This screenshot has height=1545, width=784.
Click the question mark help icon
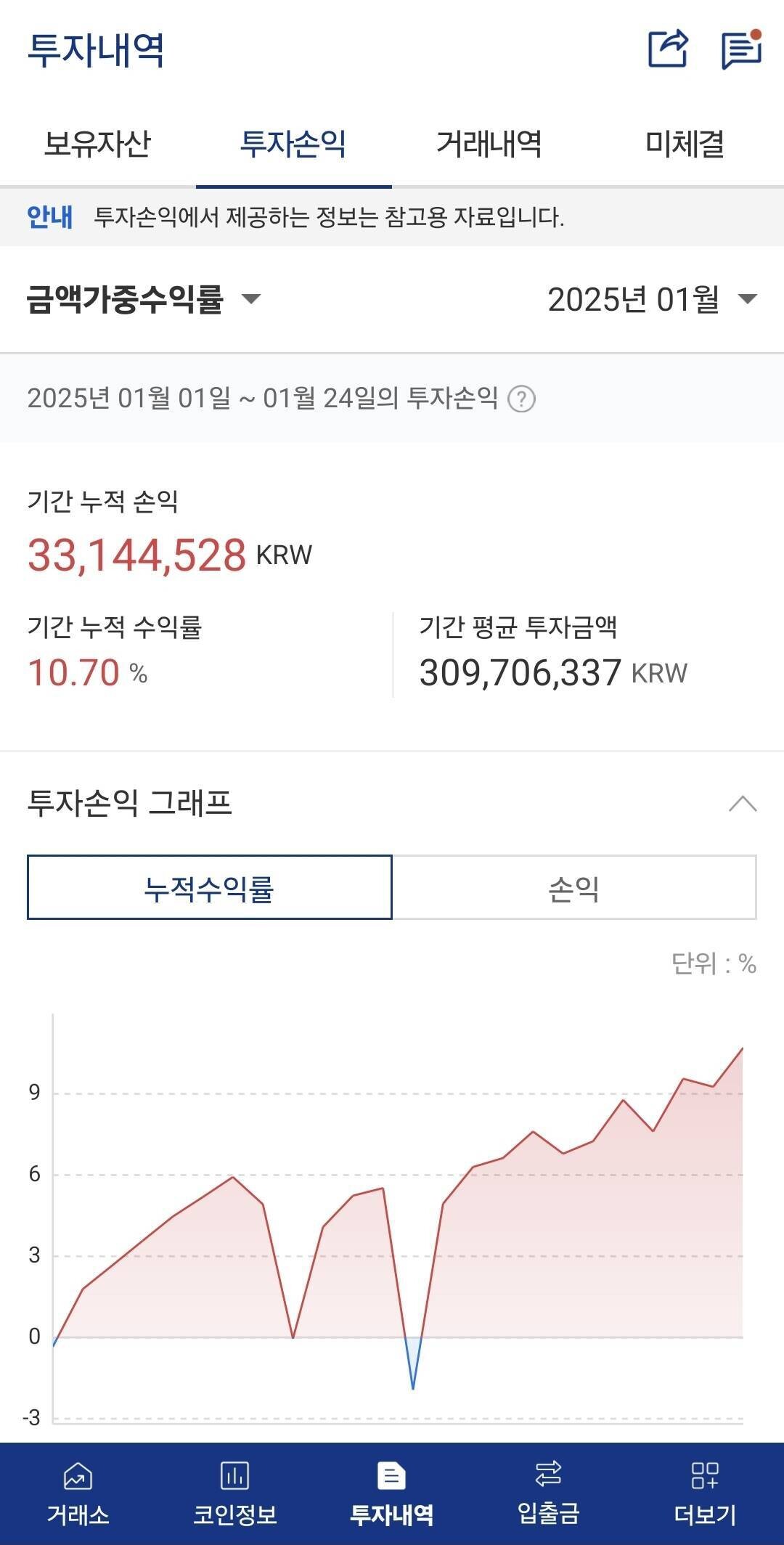click(x=521, y=399)
